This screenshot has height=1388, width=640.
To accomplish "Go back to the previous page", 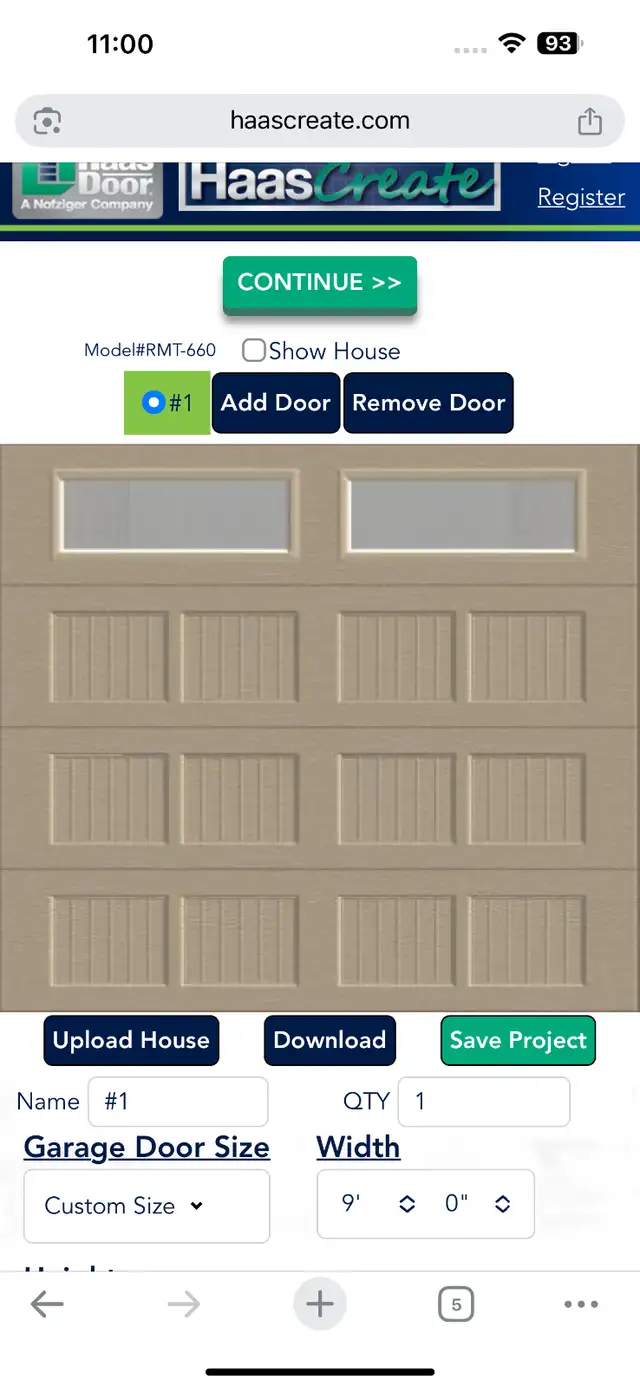I will [47, 1304].
